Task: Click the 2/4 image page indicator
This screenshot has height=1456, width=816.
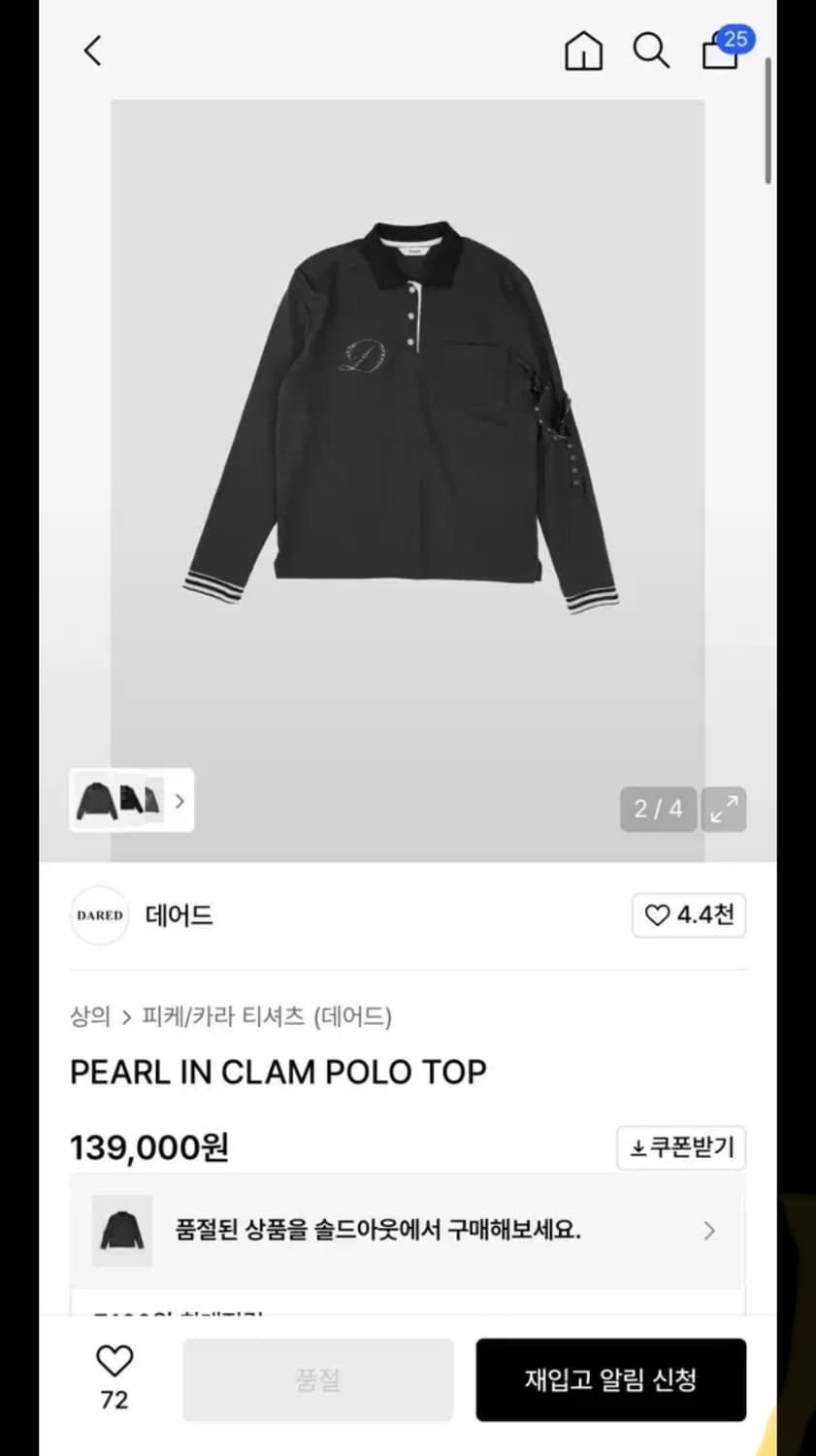Action: (658, 809)
